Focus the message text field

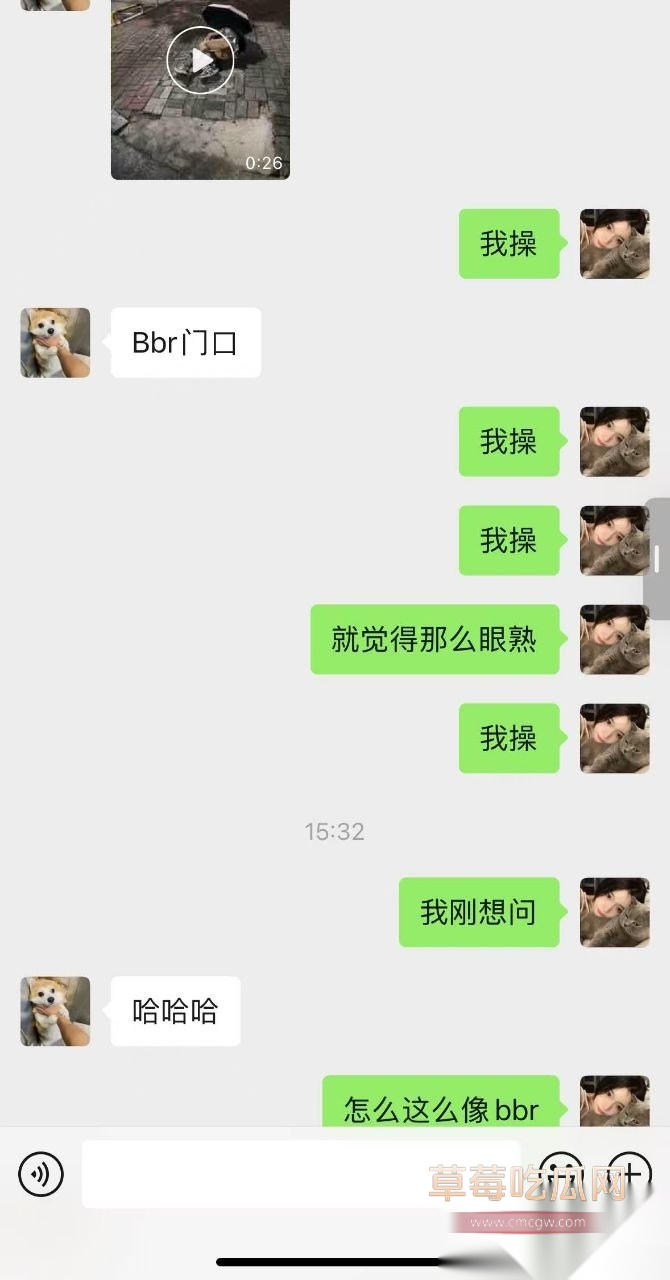300,1174
